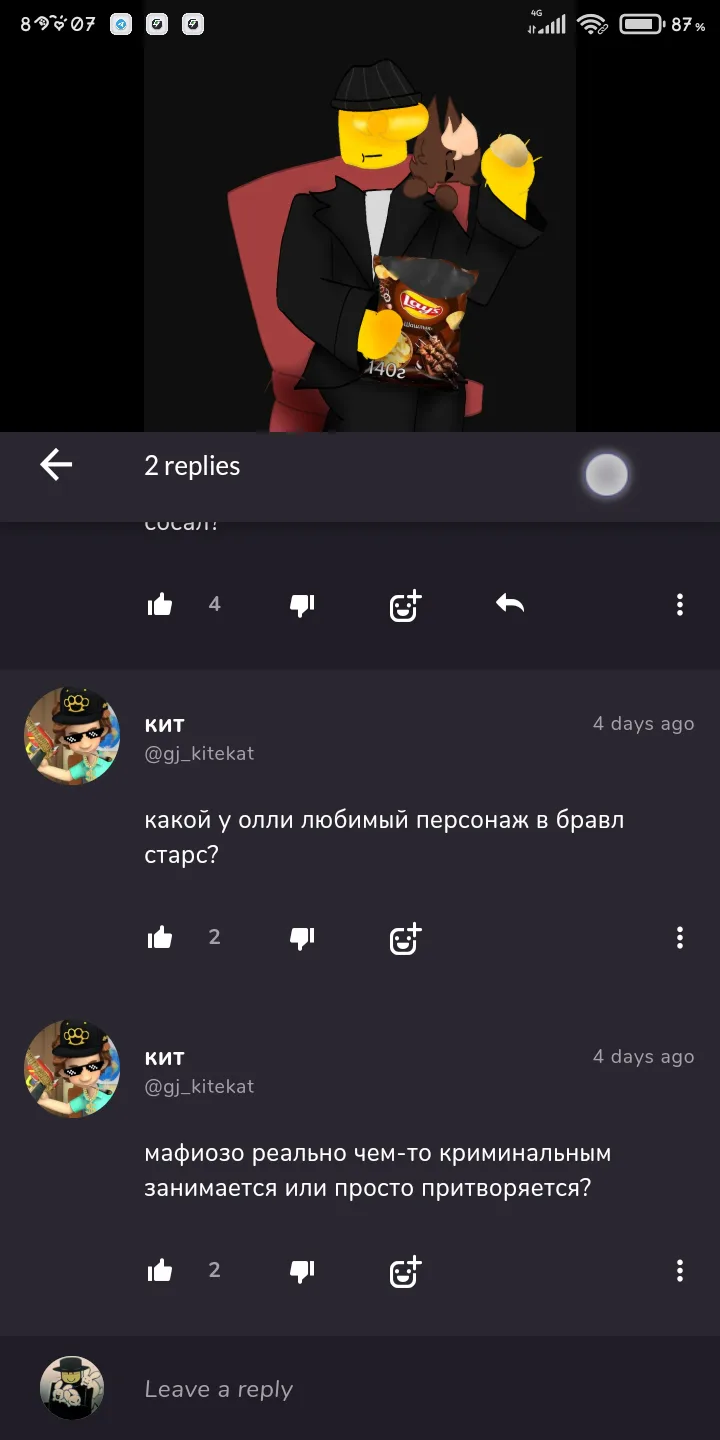
Task: Open more options for the мафиозо comment
Action: 680,1270
